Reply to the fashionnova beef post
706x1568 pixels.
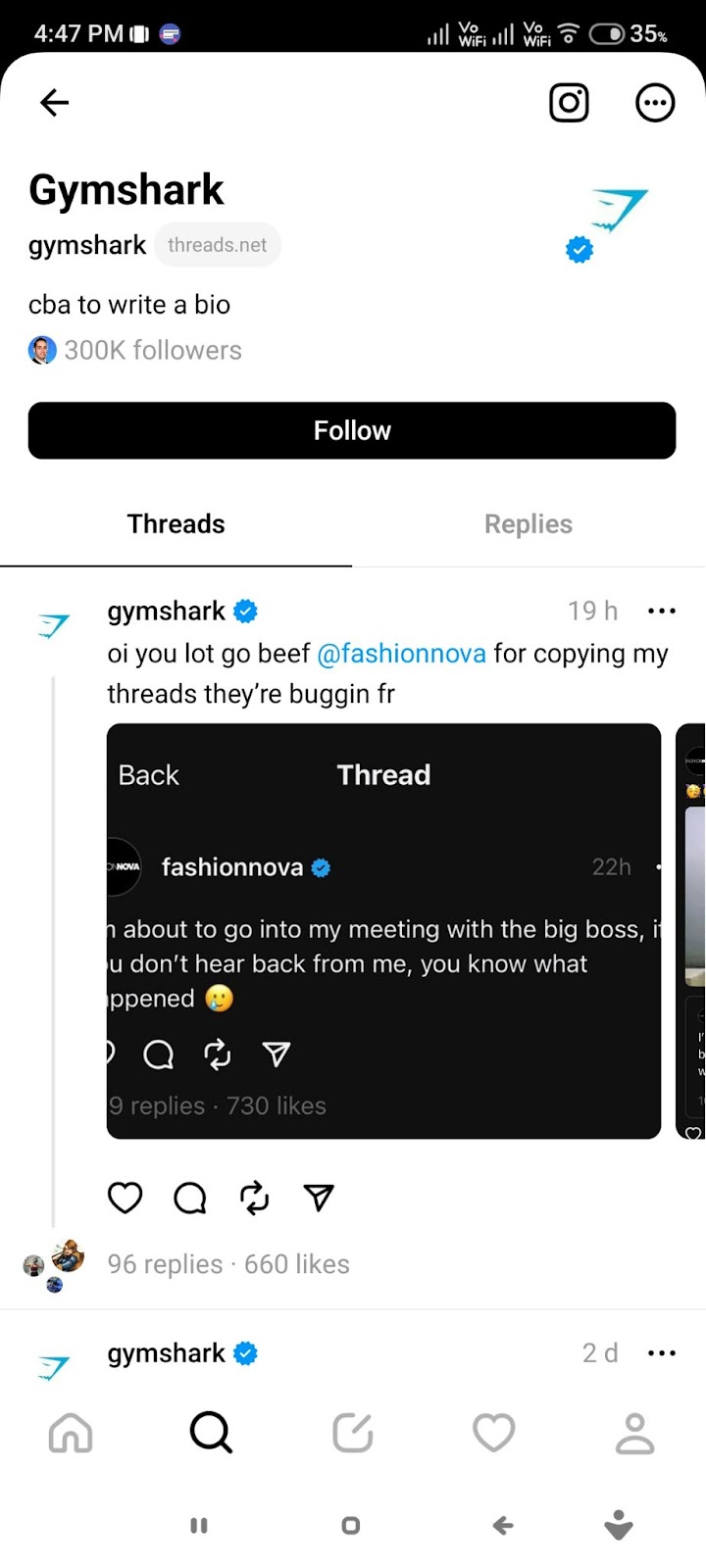point(190,1198)
